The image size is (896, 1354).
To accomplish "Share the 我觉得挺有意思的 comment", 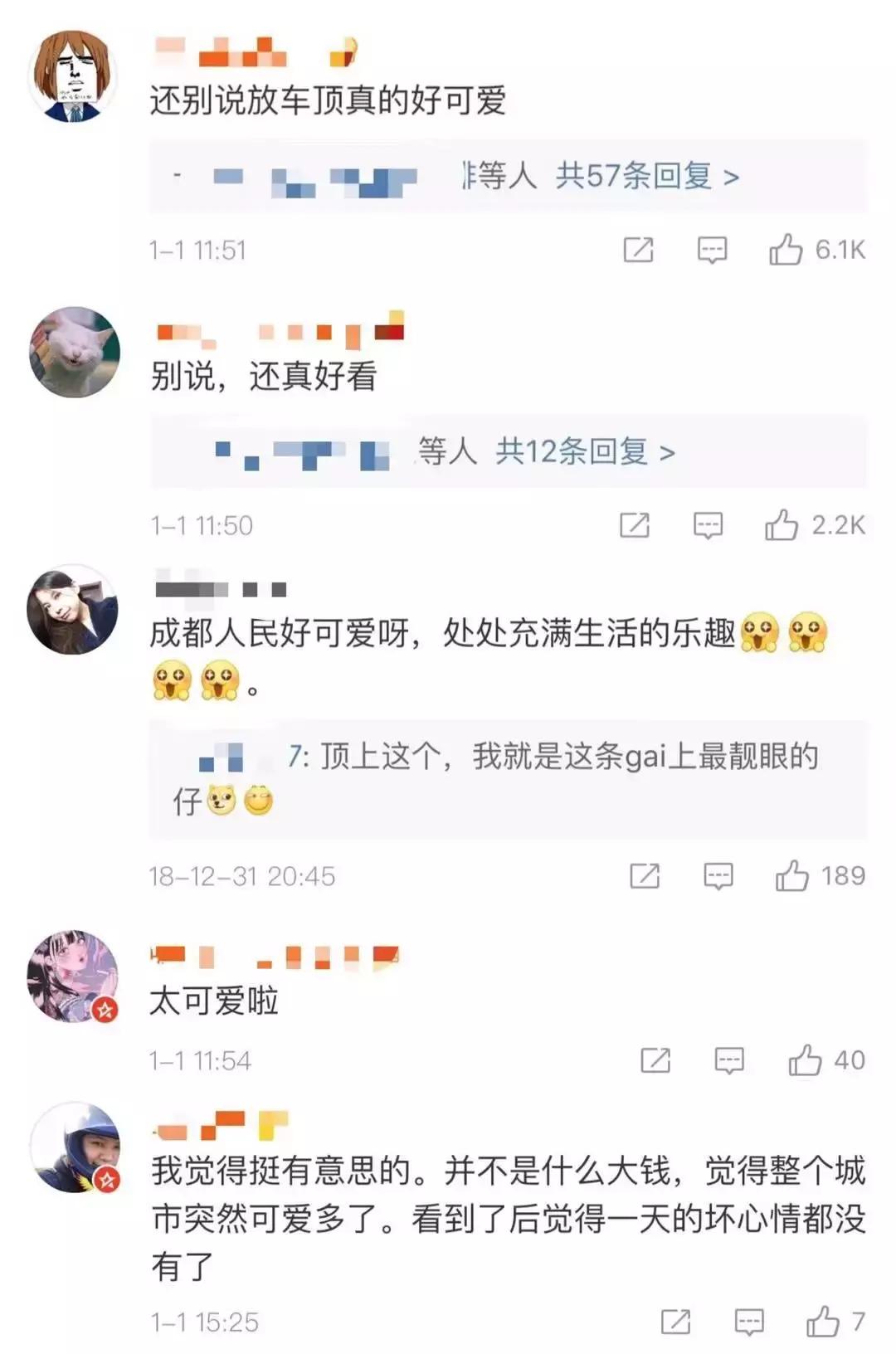I will [675, 1322].
